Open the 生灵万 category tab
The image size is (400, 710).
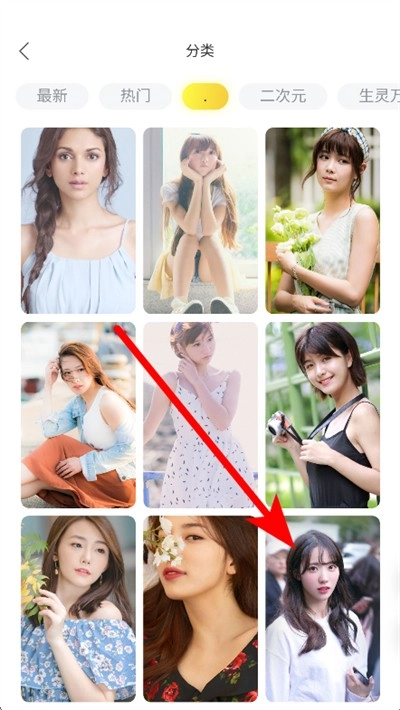coord(369,96)
